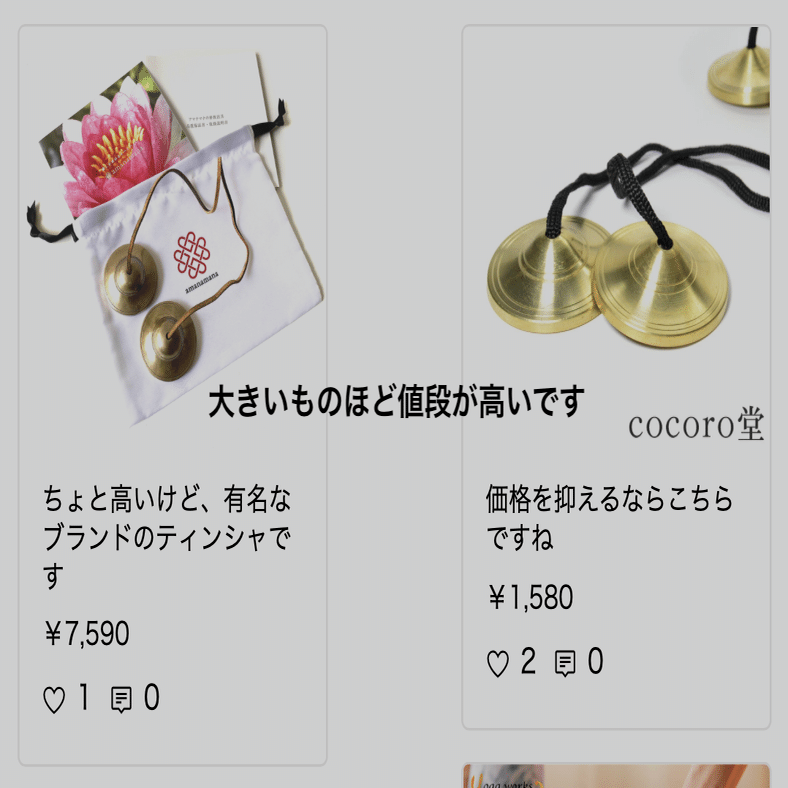788x788 pixels.
Task: Open comments on the ¥1,580 tingsha item
Action: 565,664
